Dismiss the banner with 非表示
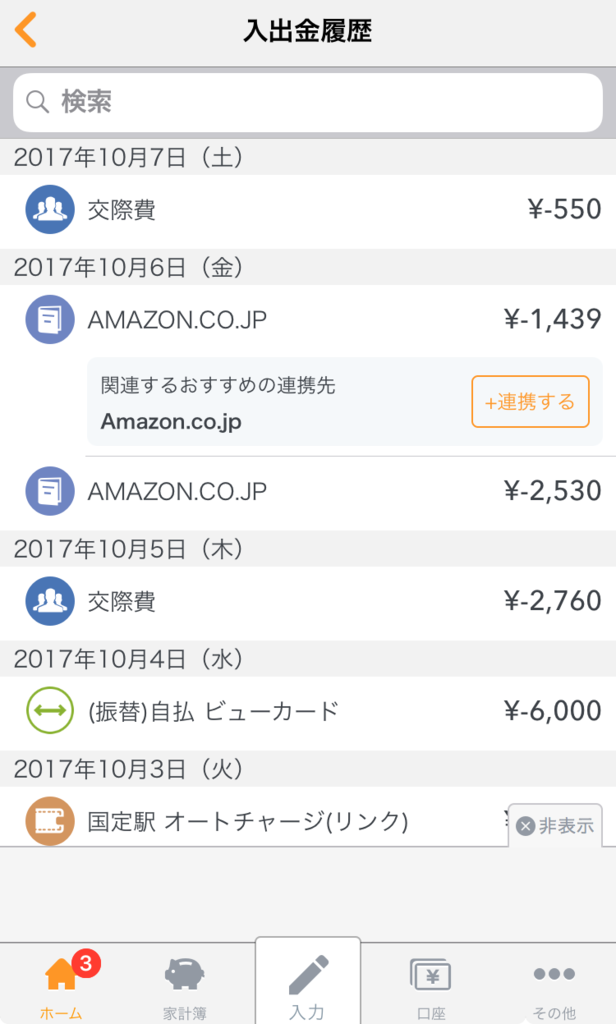The image size is (616, 1024). [x=556, y=826]
